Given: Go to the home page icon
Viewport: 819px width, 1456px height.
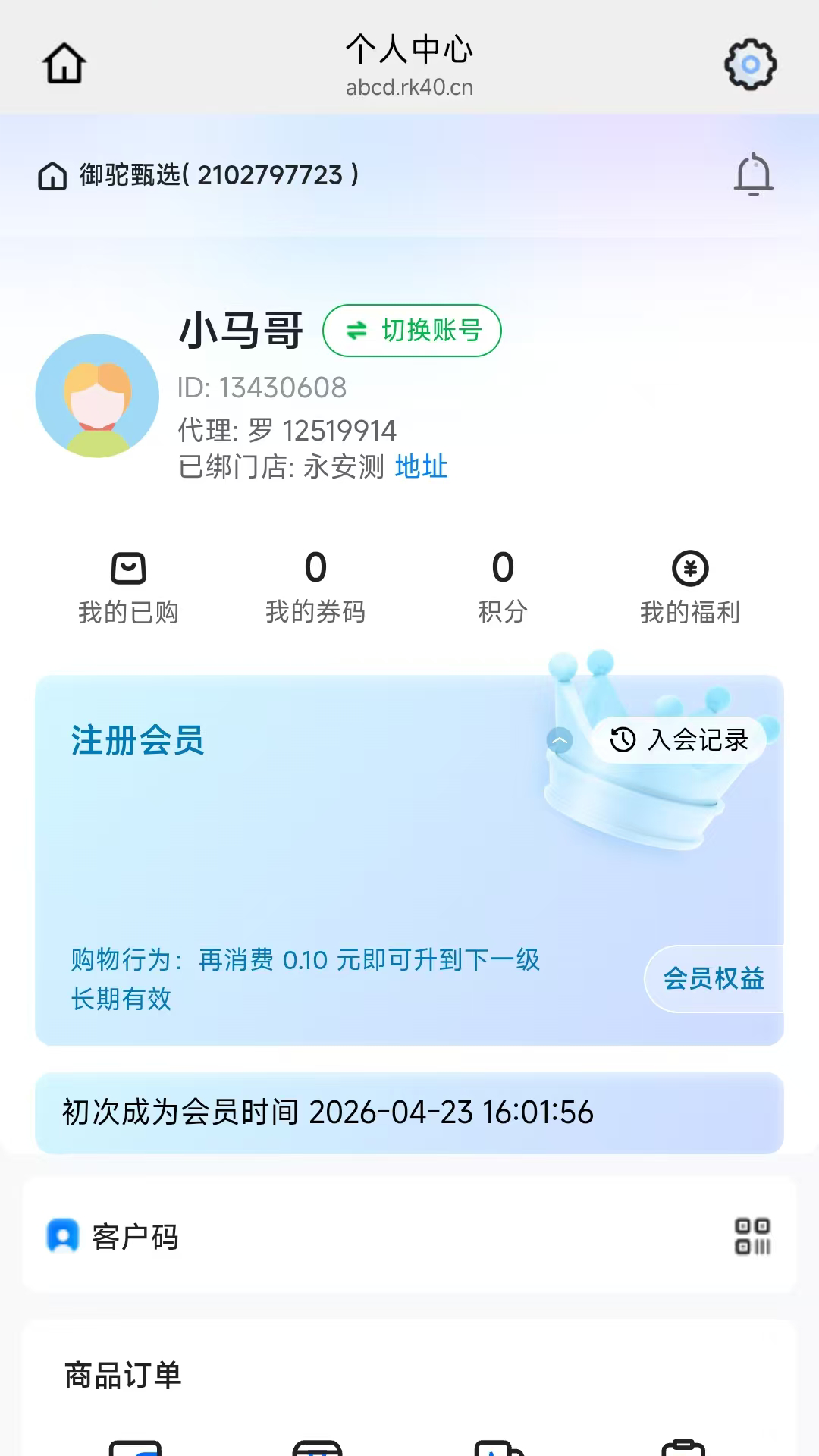Looking at the screenshot, I should click(x=64, y=64).
